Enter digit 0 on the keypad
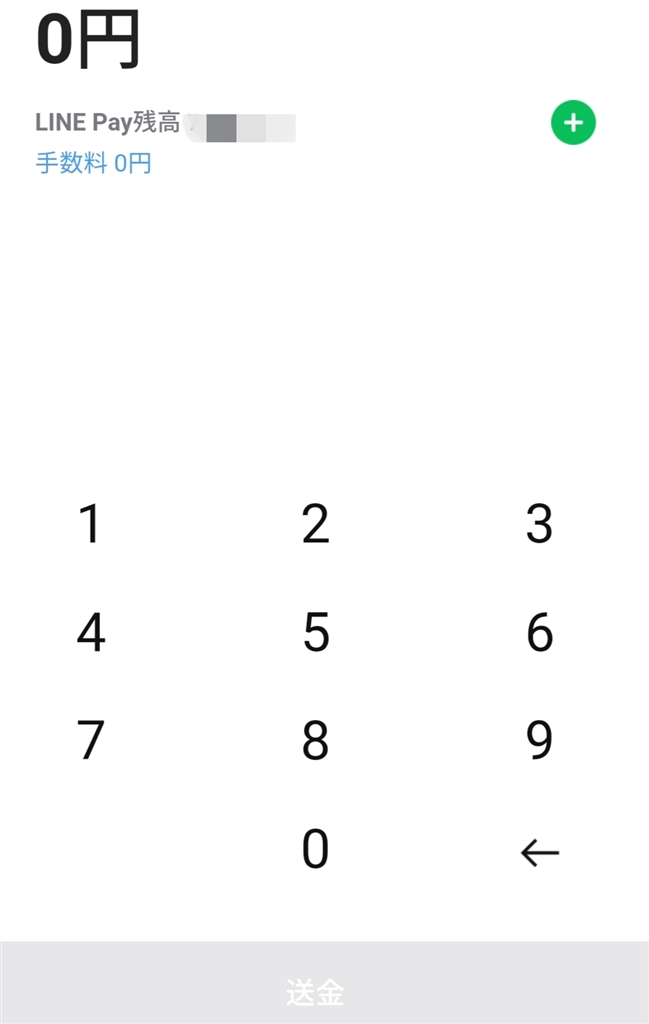 tap(316, 849)
